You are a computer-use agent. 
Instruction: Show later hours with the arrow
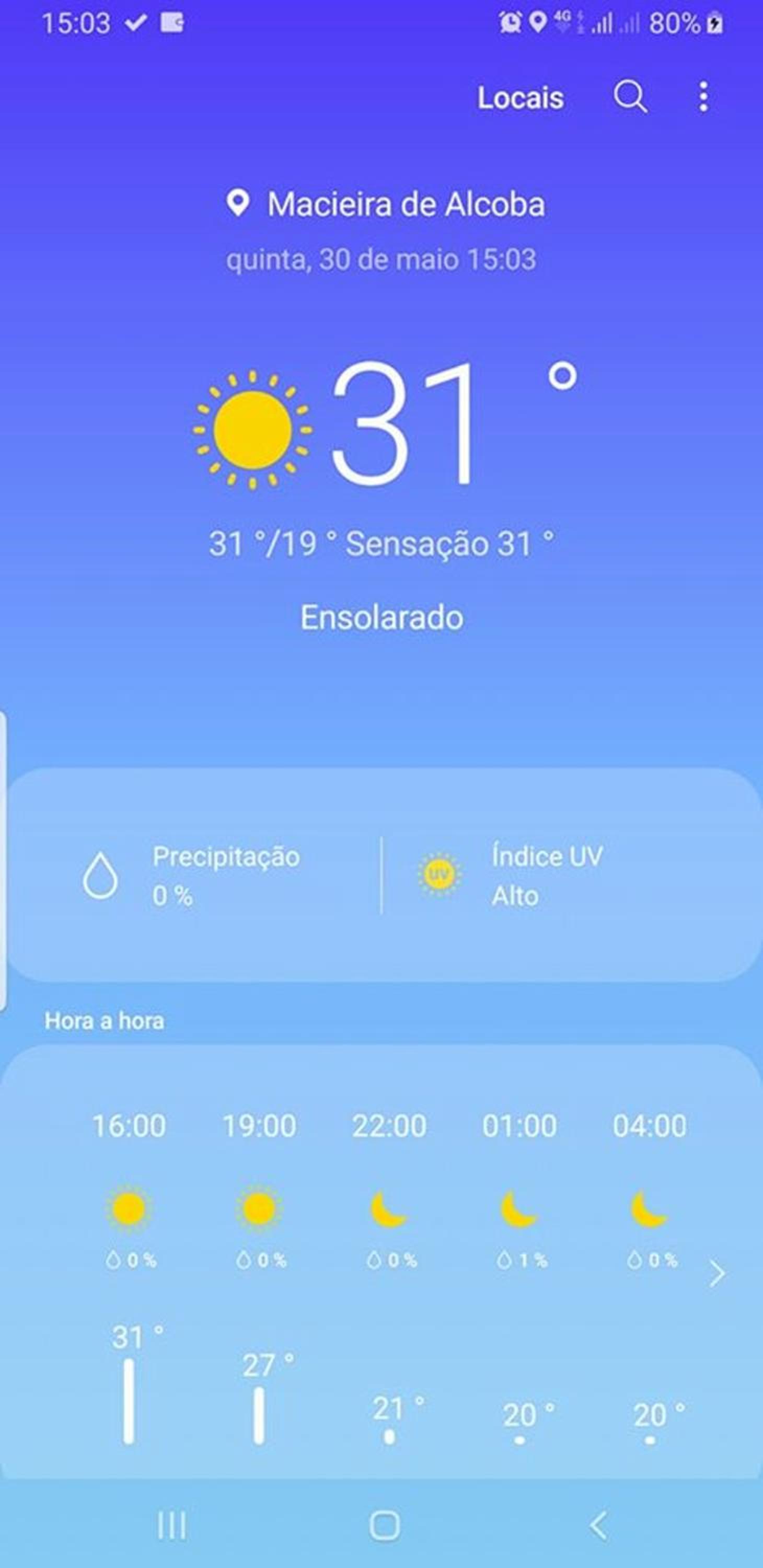[718, 1274]
